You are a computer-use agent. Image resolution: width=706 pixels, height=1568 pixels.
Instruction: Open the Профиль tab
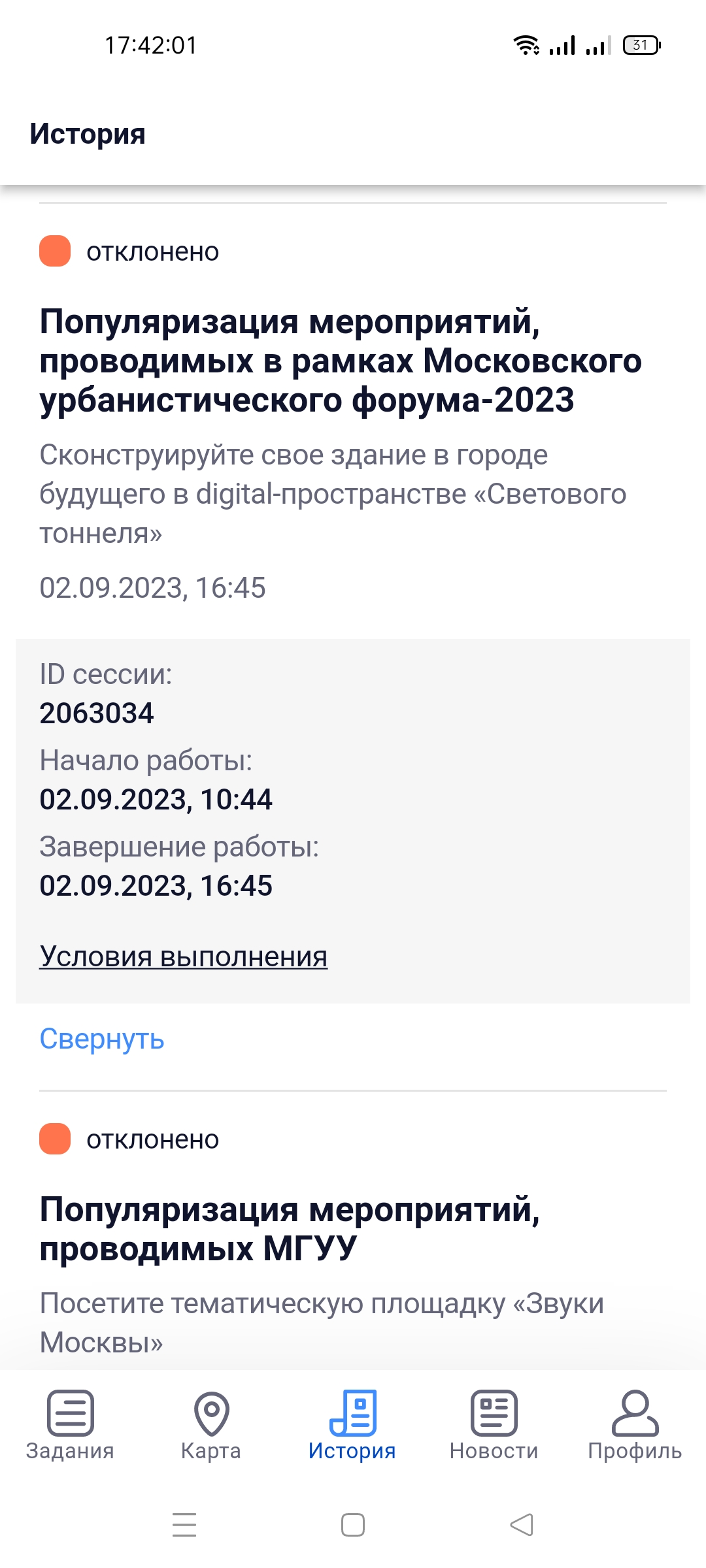[635, 1426]
